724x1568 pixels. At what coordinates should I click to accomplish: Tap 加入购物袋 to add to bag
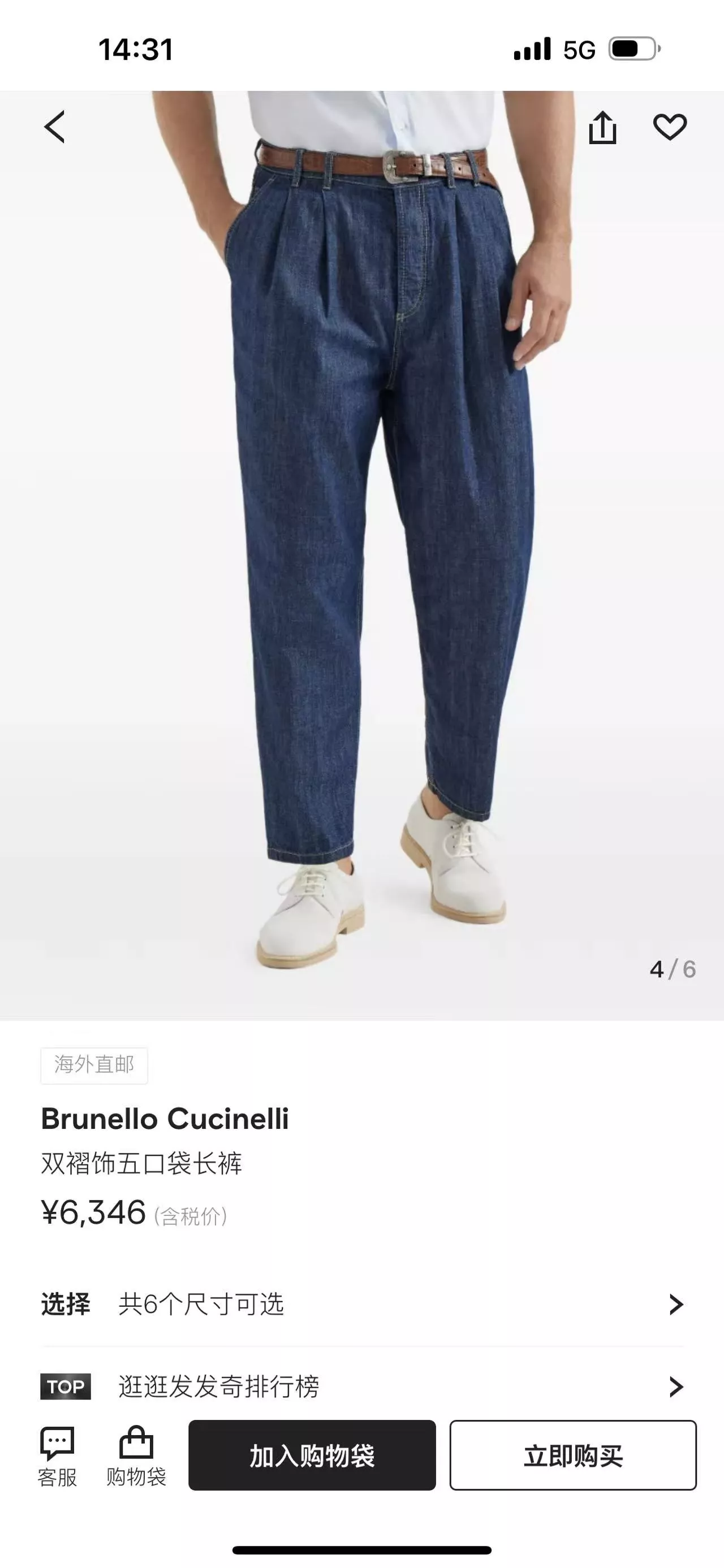click(x=312, y=1456)
